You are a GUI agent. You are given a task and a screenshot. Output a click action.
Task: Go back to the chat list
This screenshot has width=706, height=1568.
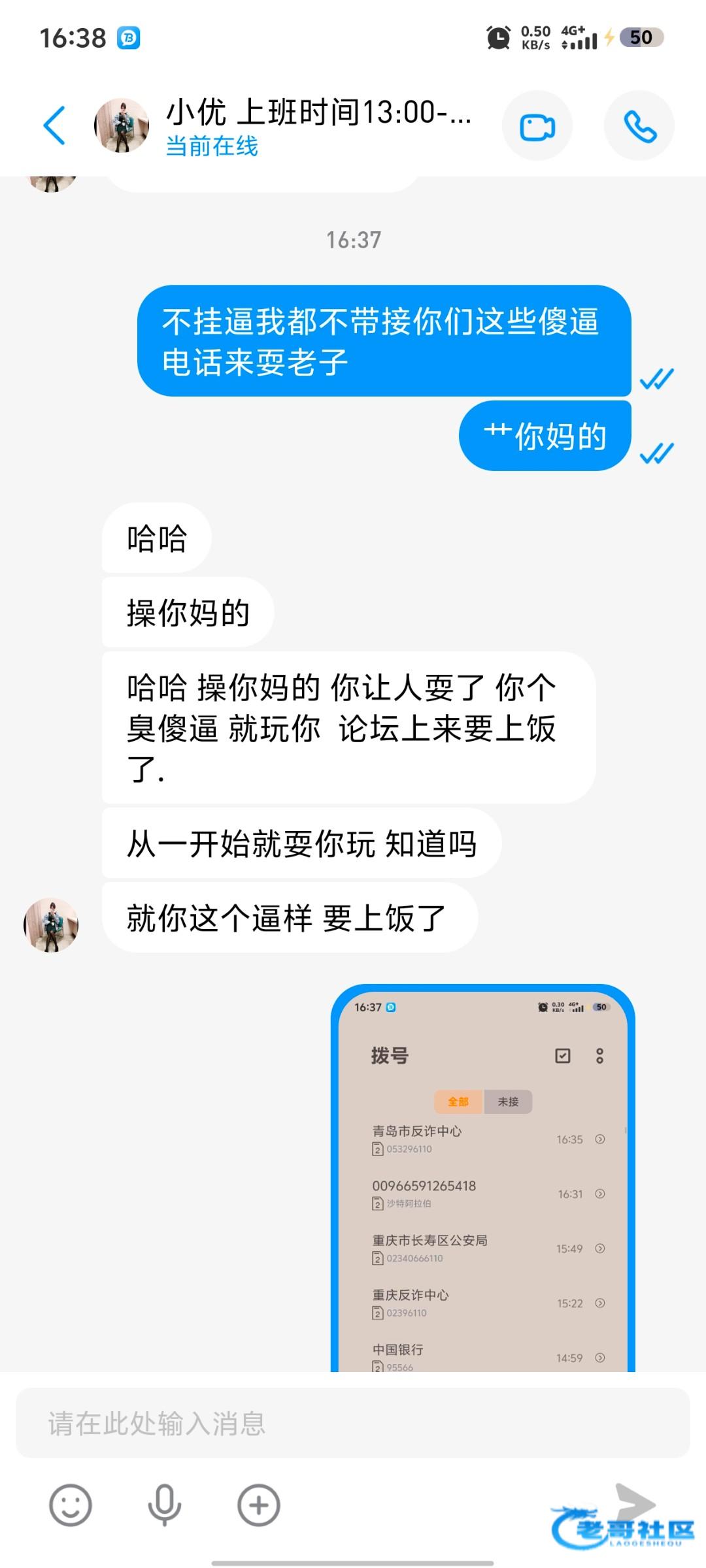point(55,125)
